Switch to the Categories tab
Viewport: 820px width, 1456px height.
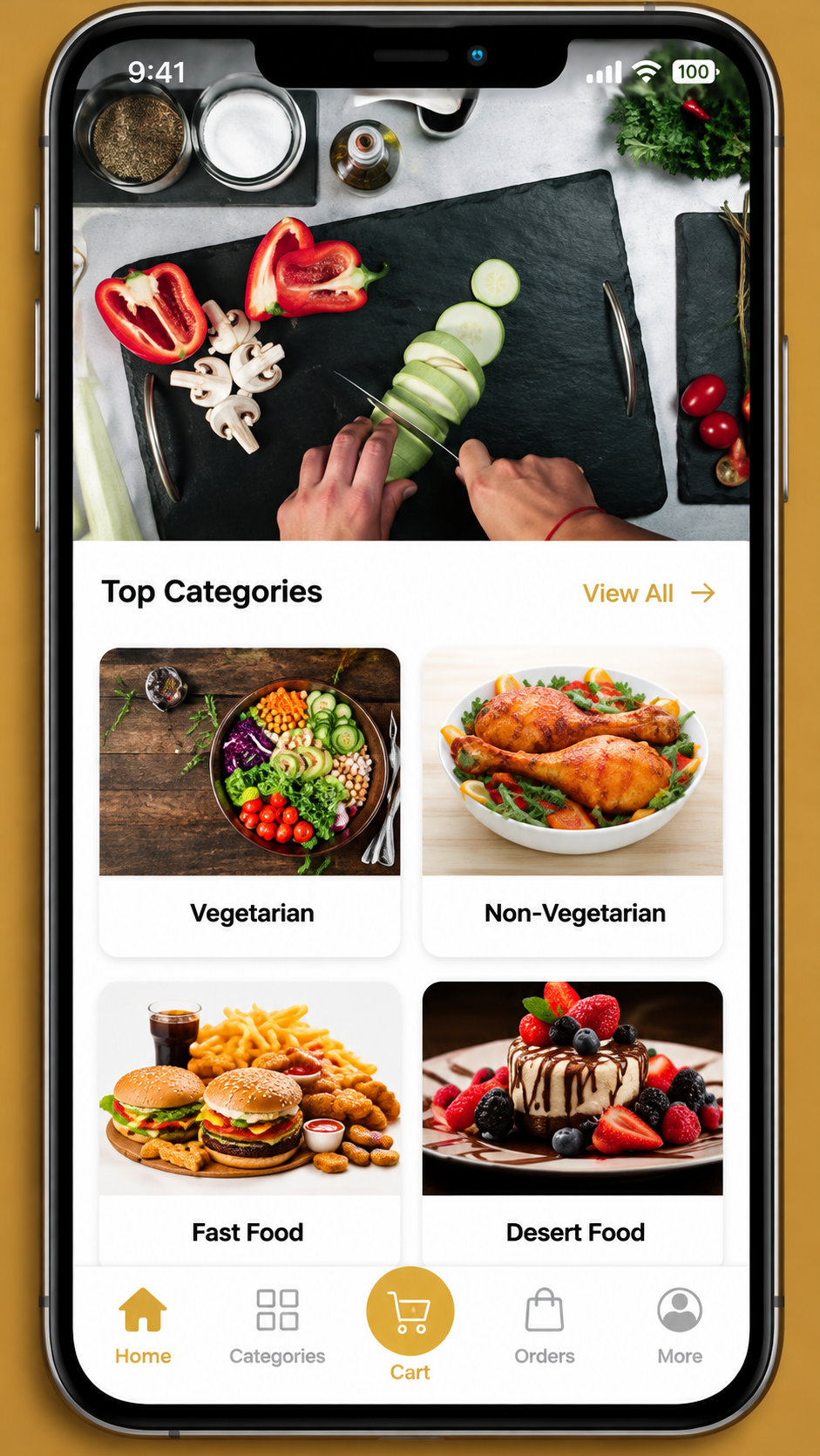[277, 1326]
